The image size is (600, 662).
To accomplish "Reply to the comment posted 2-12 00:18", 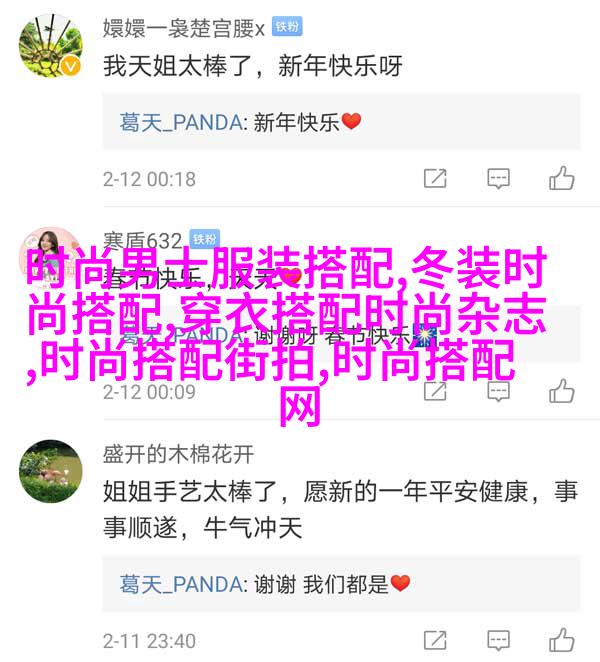I will (498, 179).
